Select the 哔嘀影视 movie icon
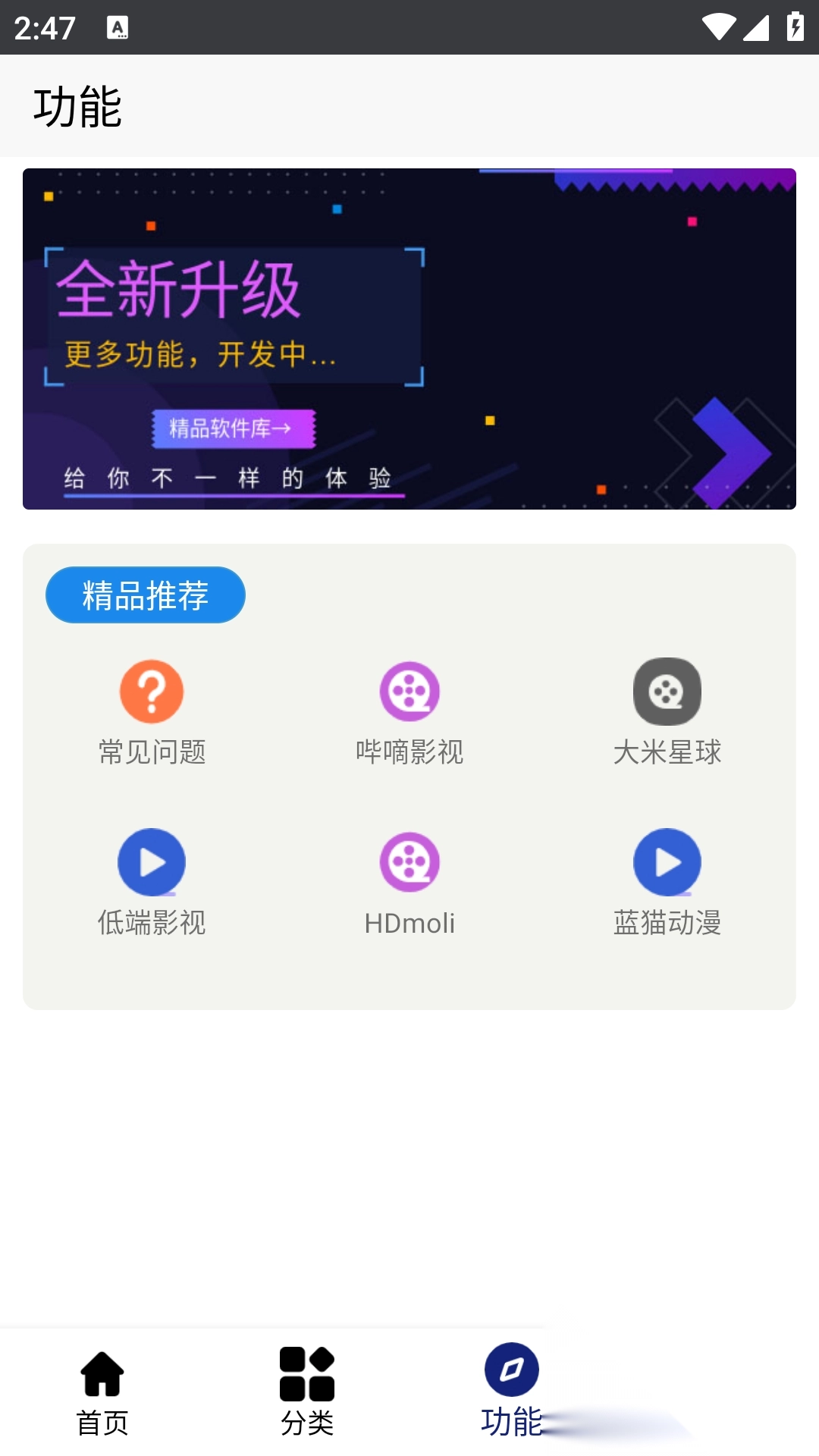Viewport: 819px width, 1456px height. tap(410, 691)
